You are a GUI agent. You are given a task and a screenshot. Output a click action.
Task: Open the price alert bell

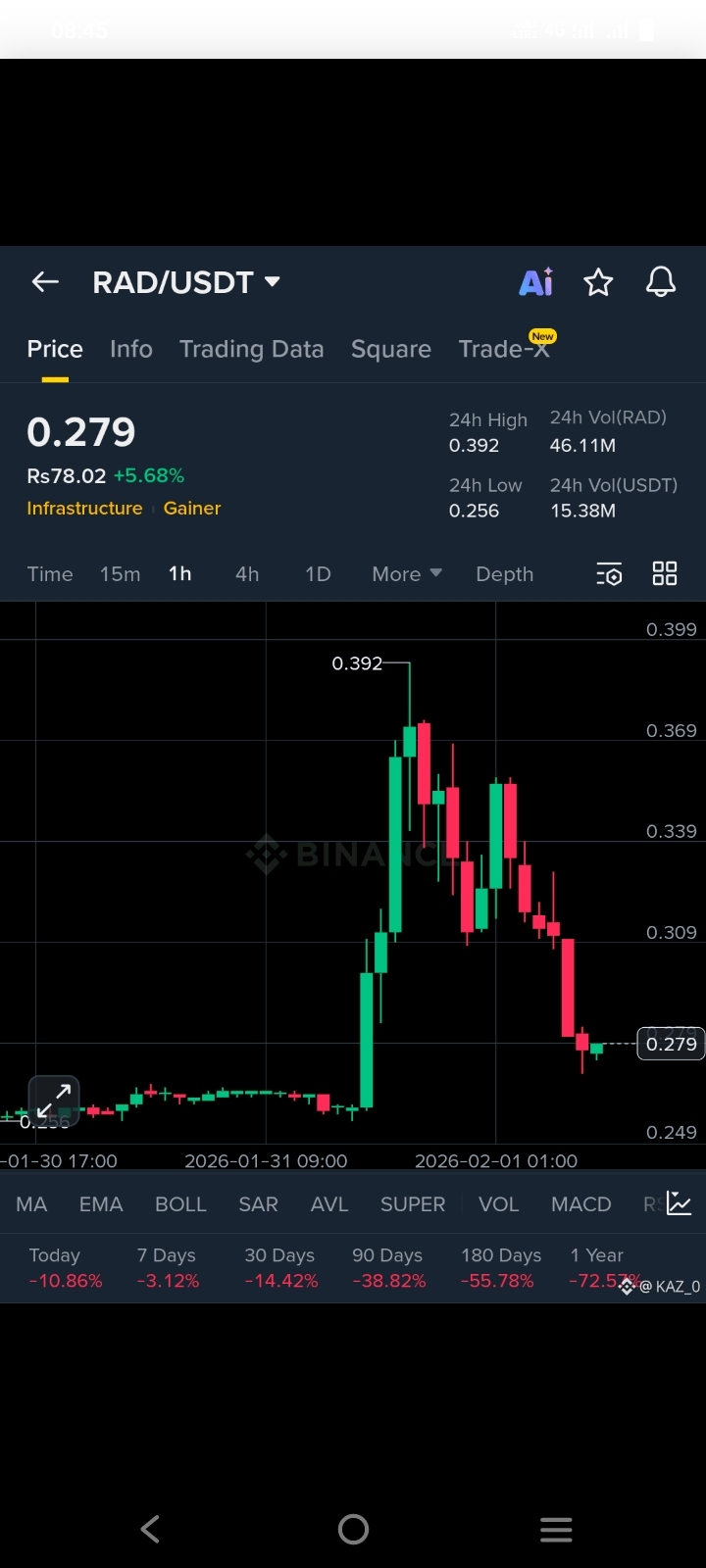coord(661,282)
